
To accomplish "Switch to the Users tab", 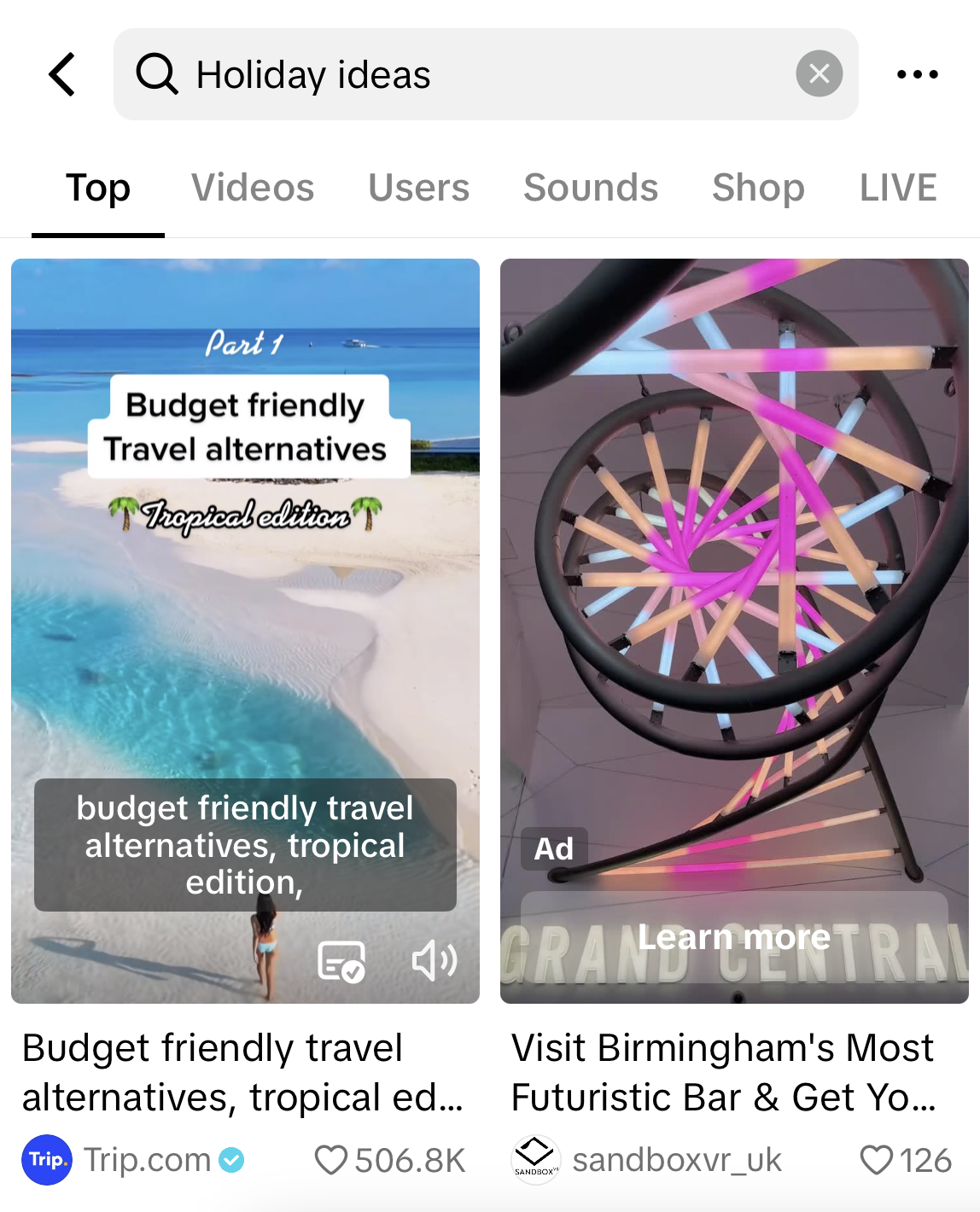I will coord(418,189).
